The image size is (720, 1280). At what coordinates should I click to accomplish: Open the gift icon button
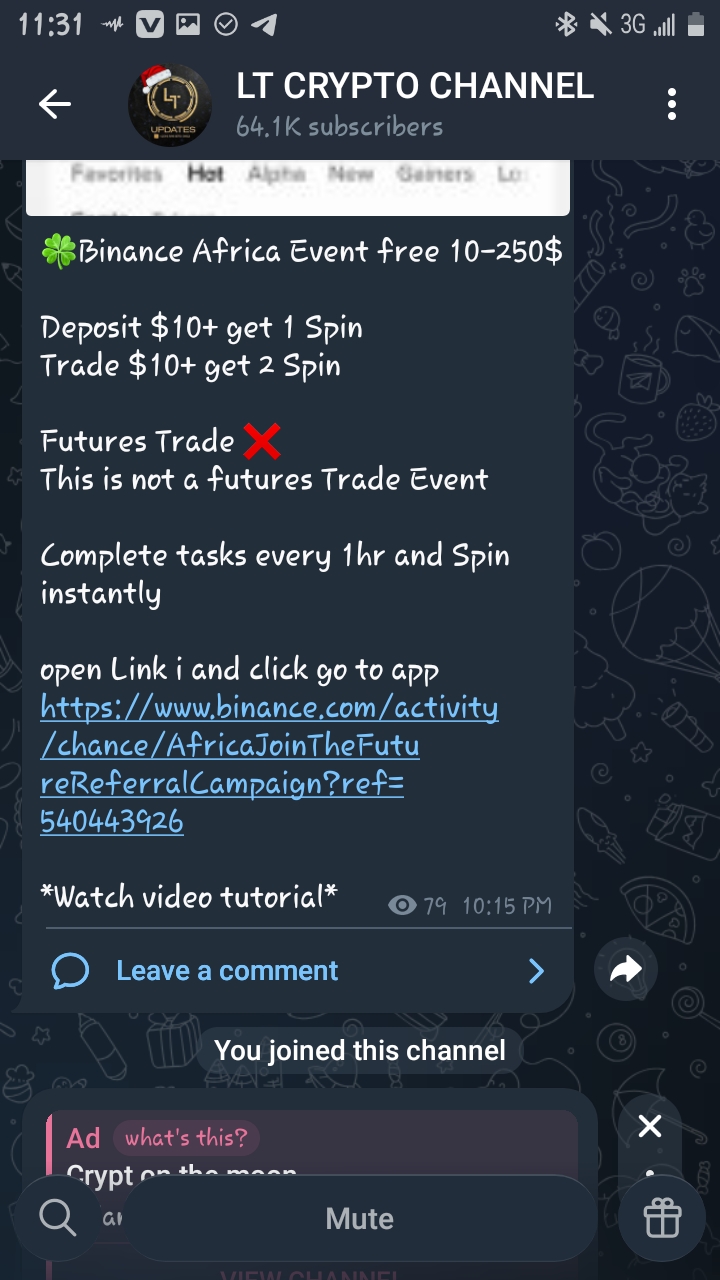point(662,1218)
